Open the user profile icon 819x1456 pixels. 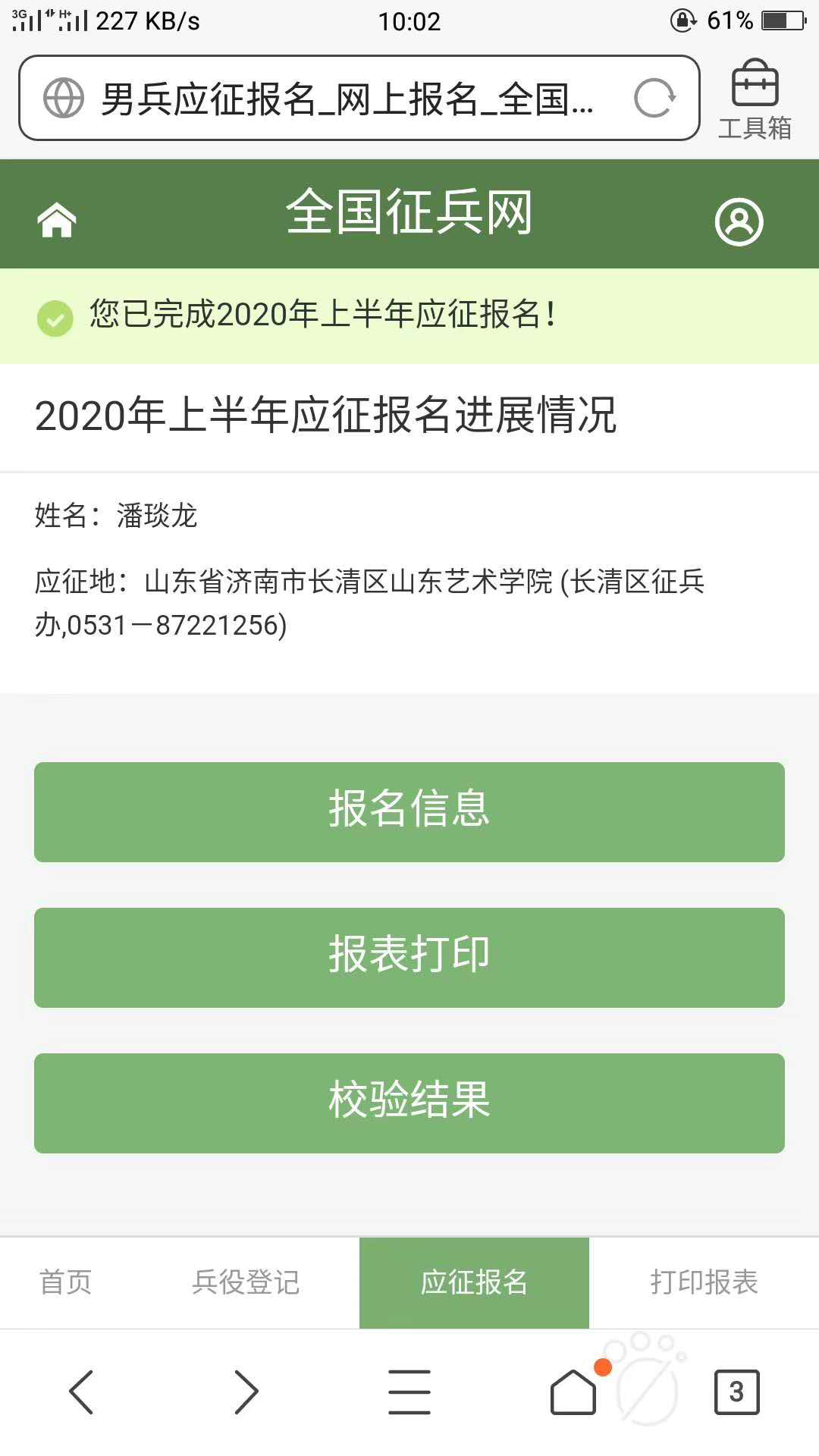point(739,222)
